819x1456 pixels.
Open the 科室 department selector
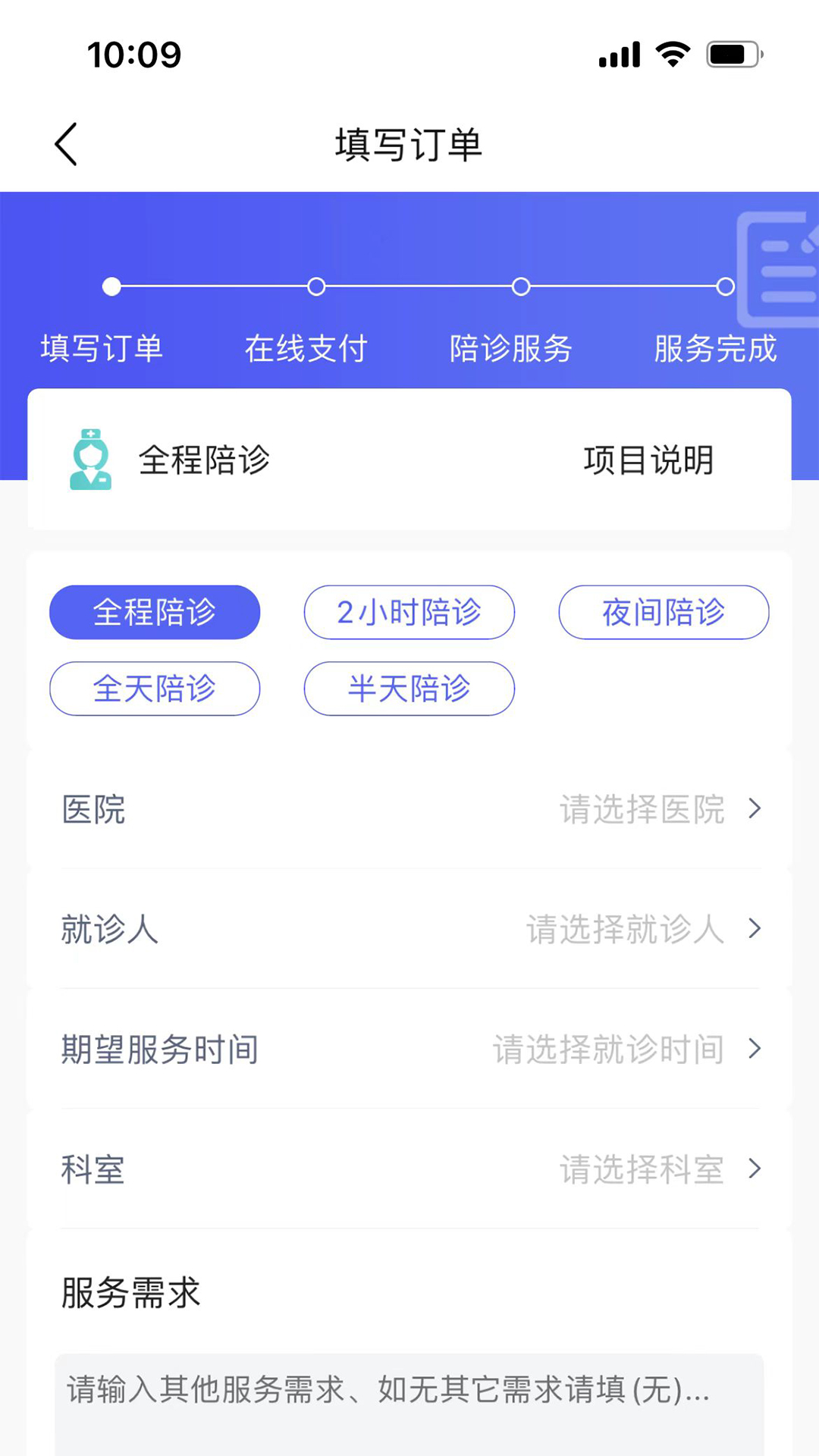coord(409,1169)
